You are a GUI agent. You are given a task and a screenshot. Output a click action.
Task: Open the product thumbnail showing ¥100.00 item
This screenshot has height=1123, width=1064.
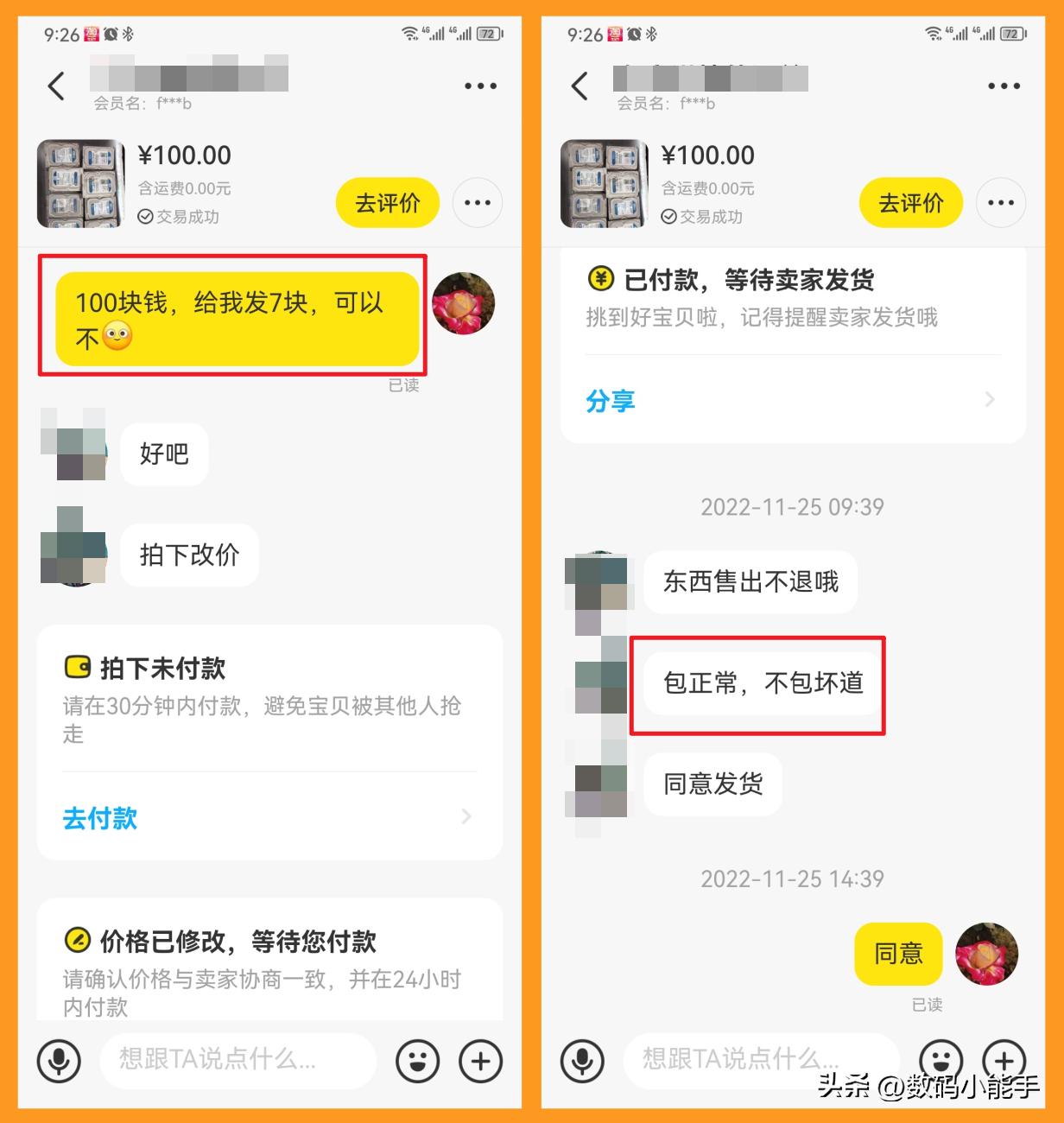[80, 184]
